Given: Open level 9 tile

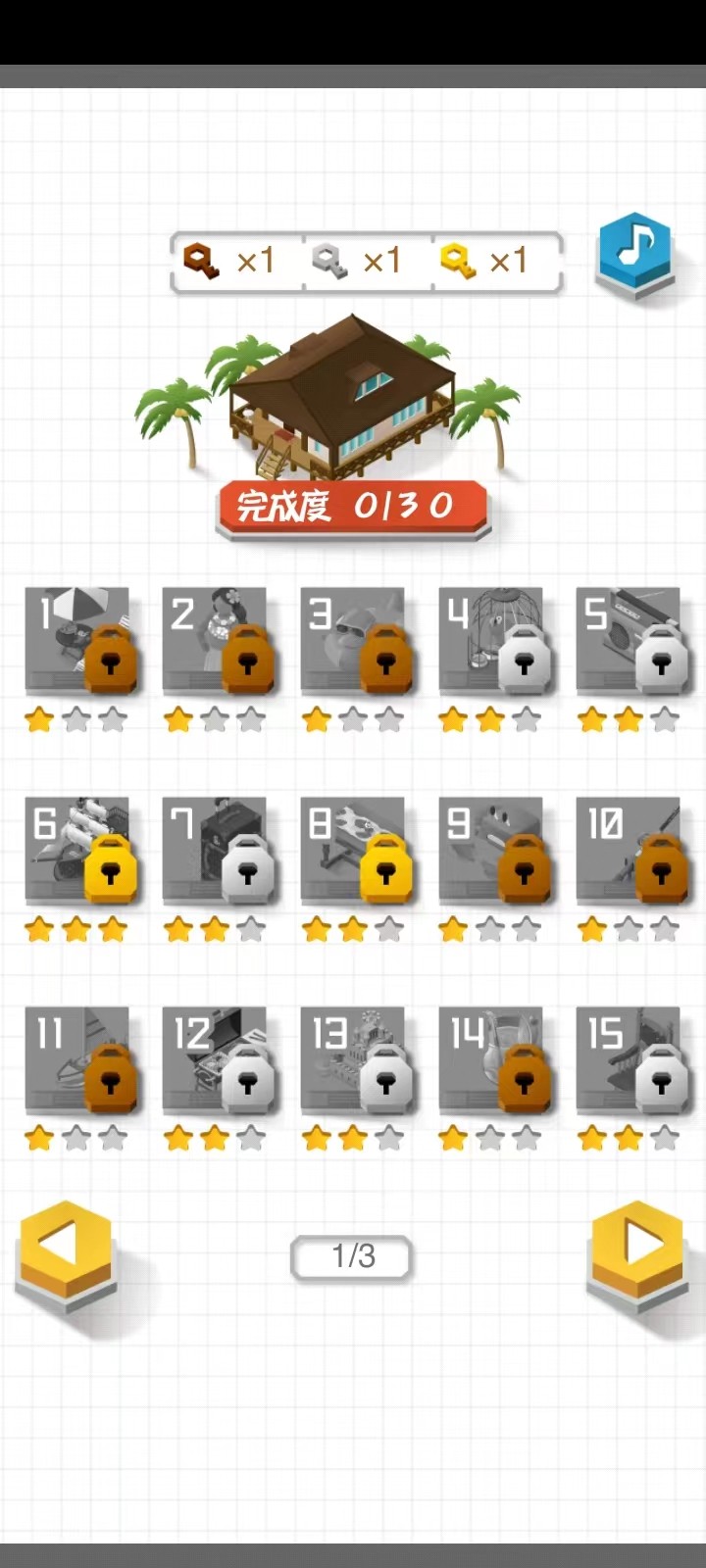Looking at the screenshot, I should point(491,851).
